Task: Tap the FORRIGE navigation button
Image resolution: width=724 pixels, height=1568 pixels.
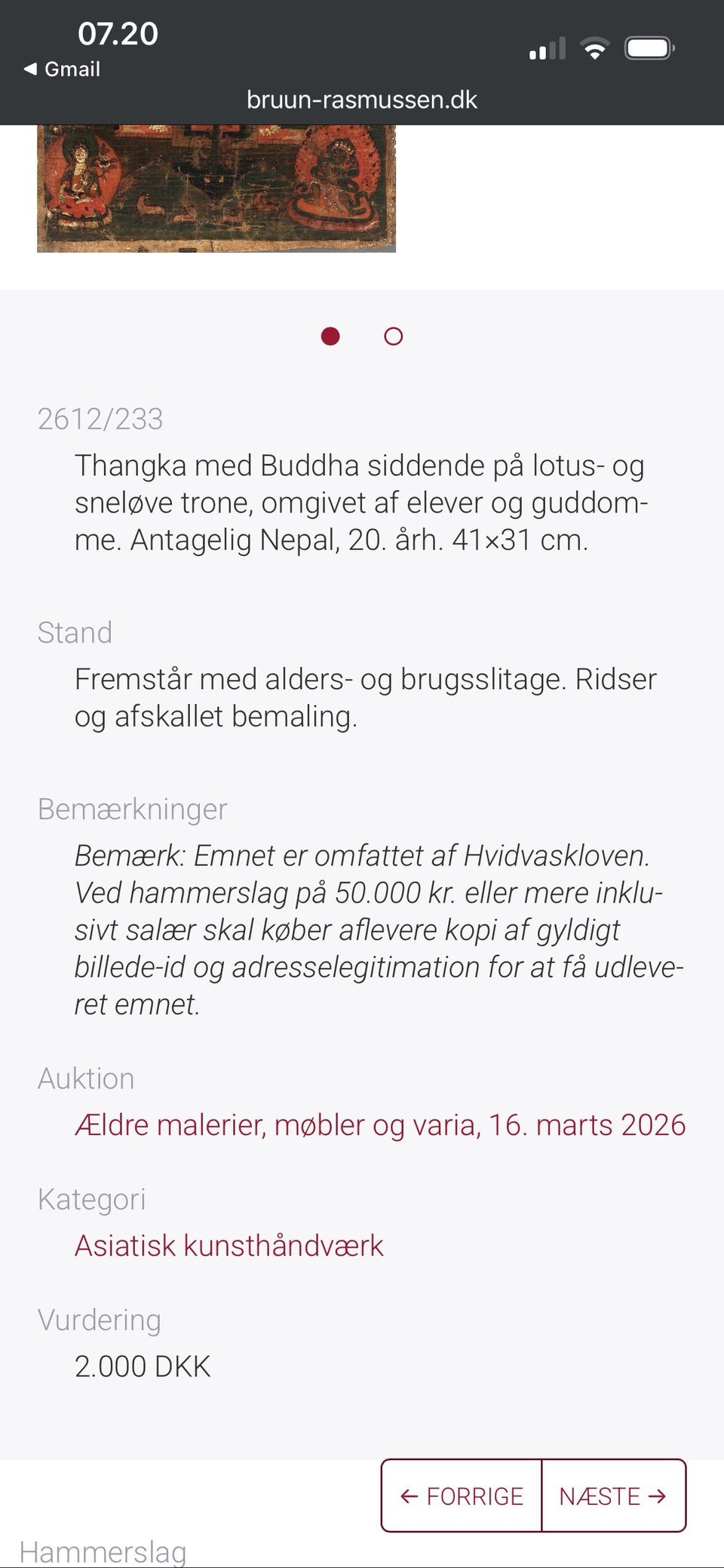Action: coord(461,1496)
